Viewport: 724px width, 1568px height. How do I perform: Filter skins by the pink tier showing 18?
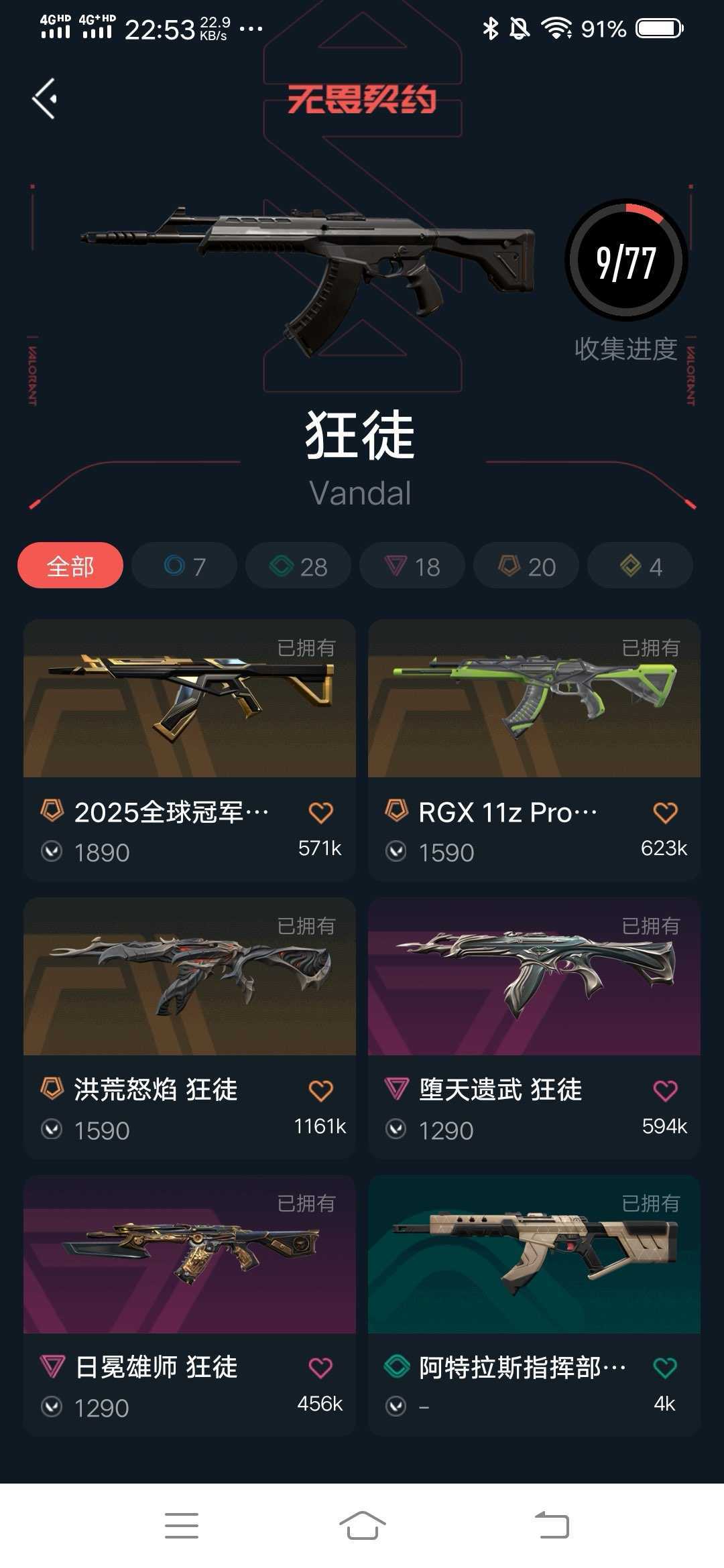412,566
